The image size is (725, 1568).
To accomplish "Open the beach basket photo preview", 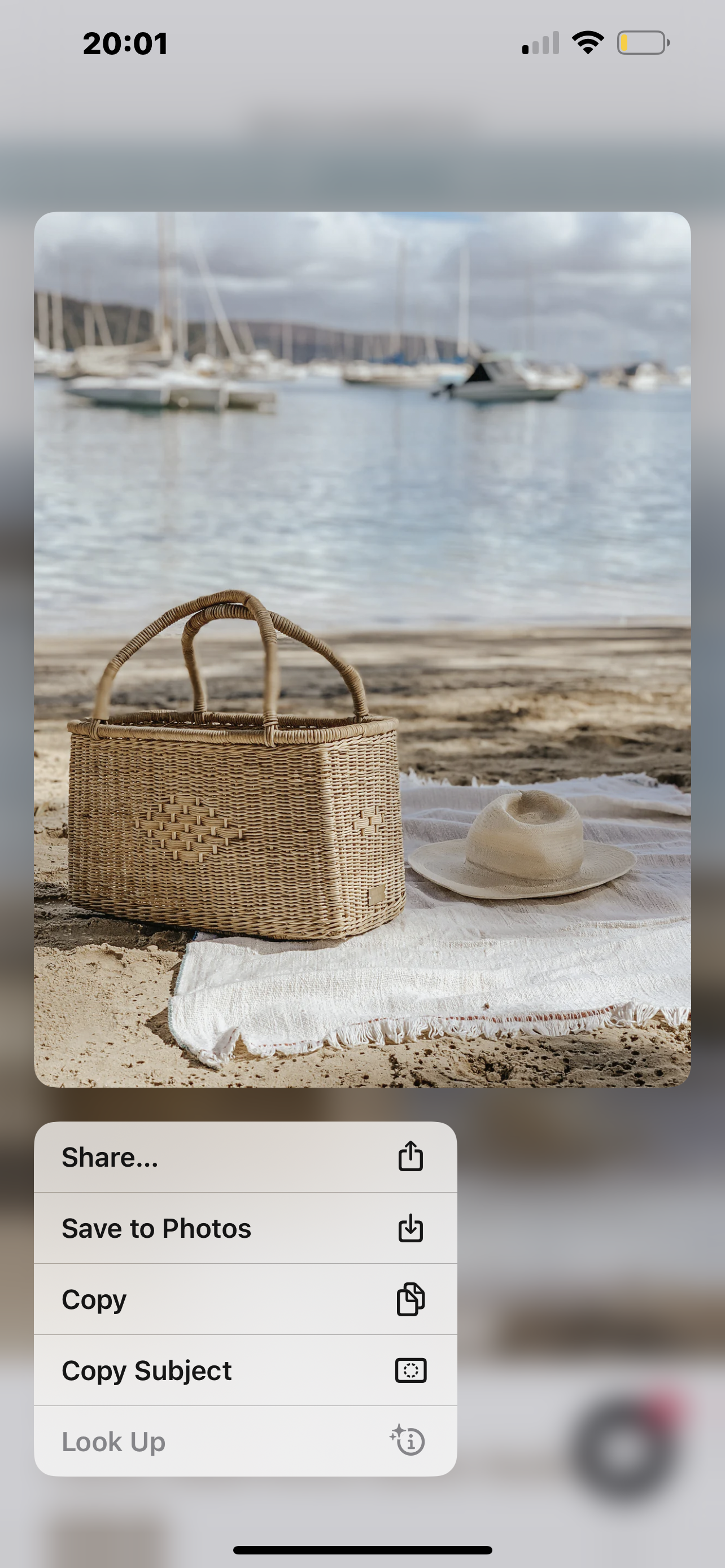I will click(x=362, y=649).
